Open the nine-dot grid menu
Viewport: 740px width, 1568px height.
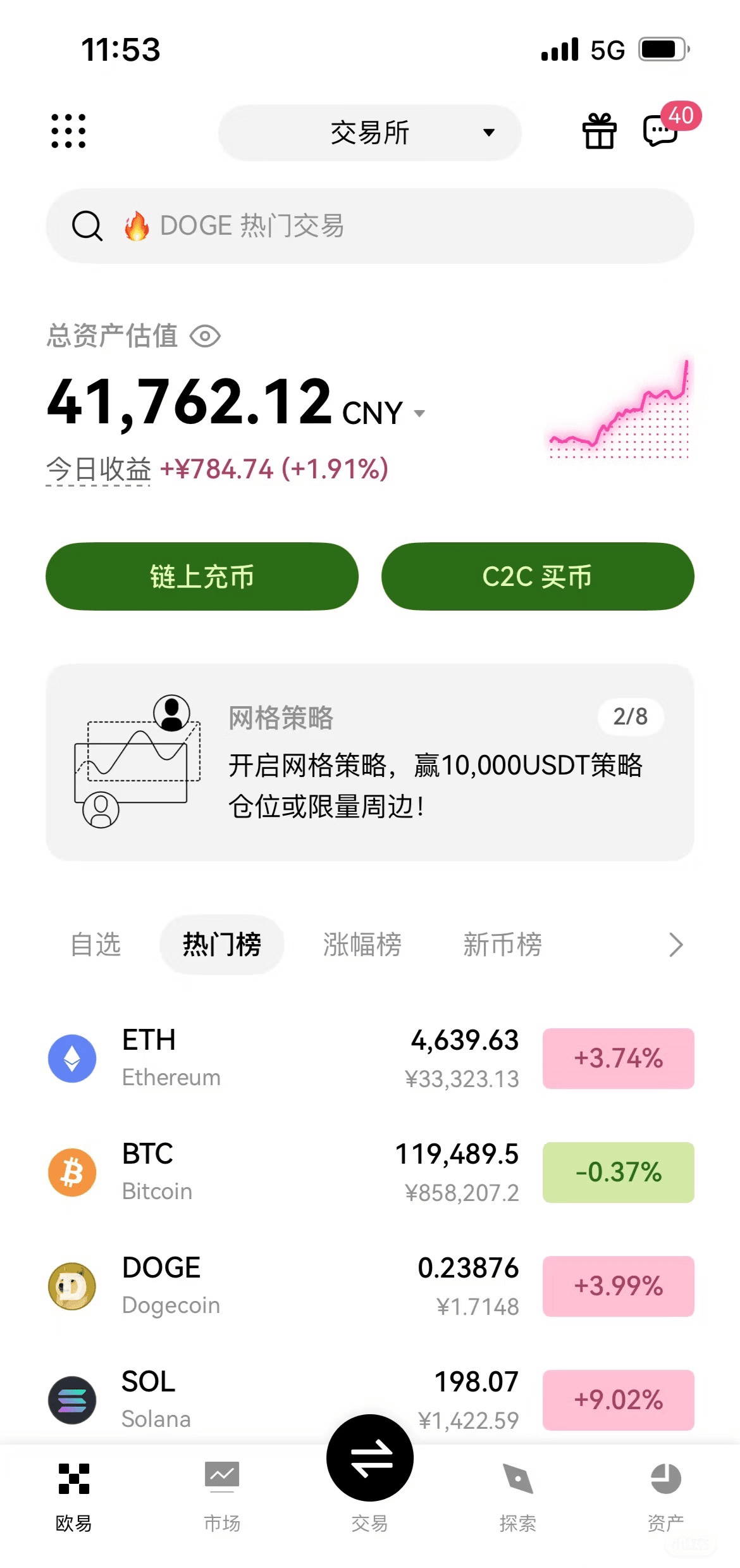68,132
